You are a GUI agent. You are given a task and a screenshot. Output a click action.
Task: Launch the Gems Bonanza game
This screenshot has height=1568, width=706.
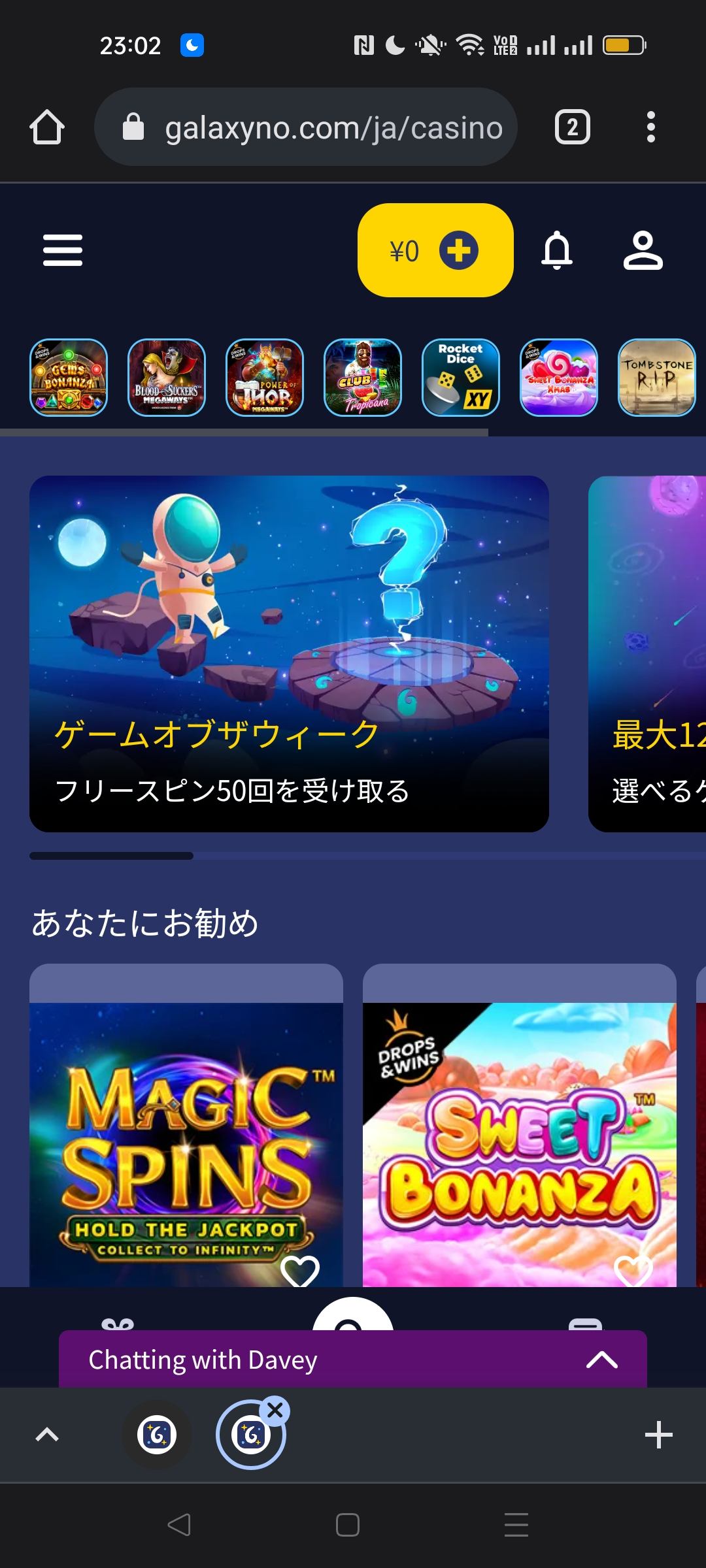click(x=69, y=378)
